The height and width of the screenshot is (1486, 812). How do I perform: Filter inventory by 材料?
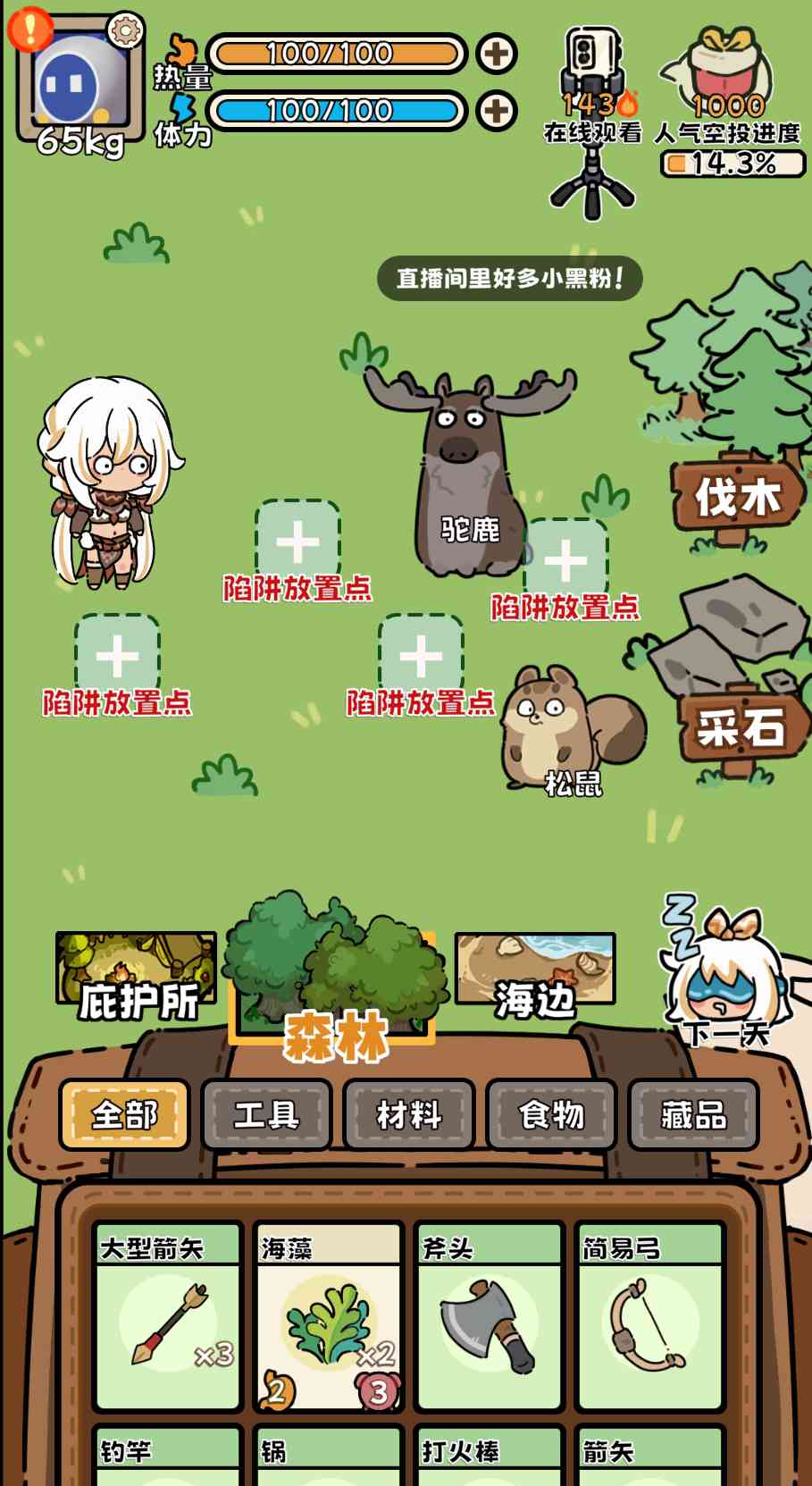(x=409, y=1114)
